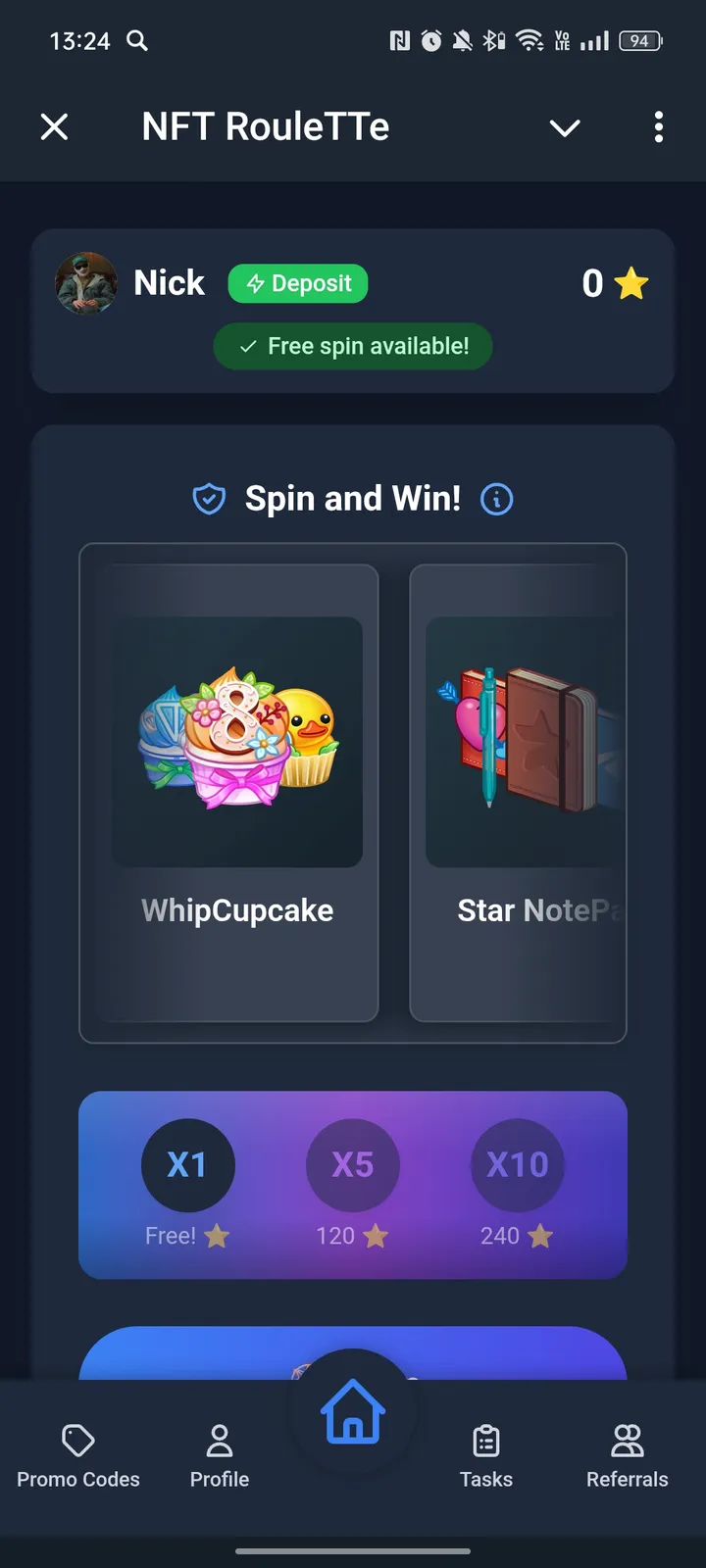Open the Spin and Win info icon
The image size is (706, 1568).
[497, 499]
